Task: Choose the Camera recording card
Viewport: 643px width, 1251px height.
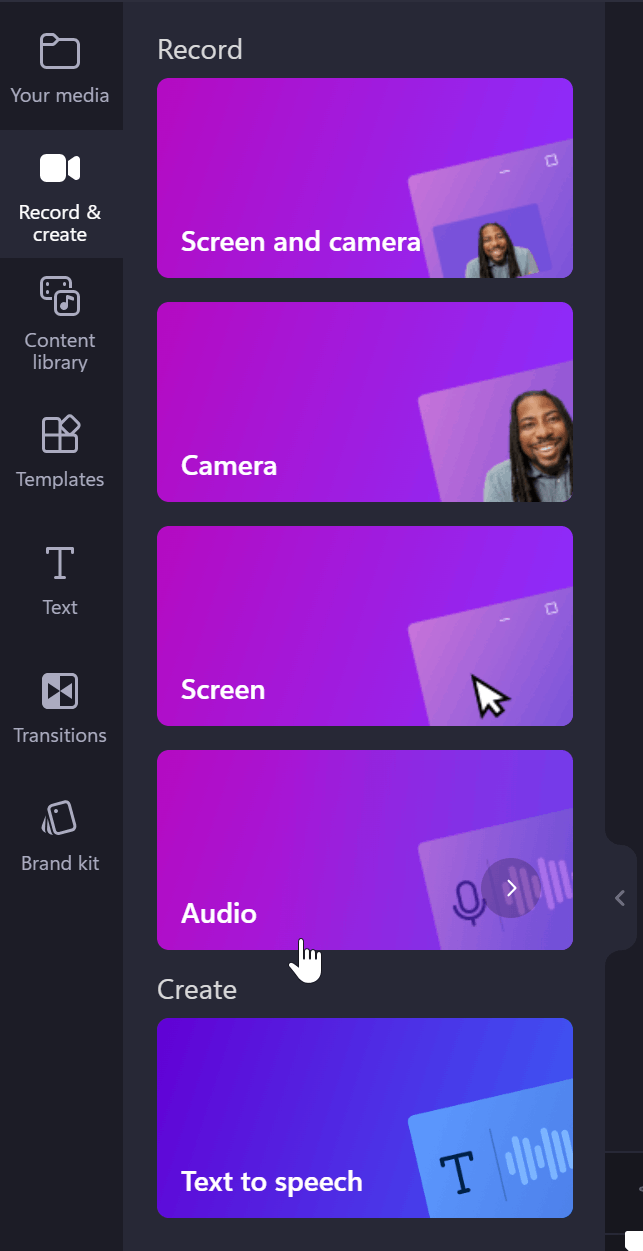Action: [x=364, y=402]
